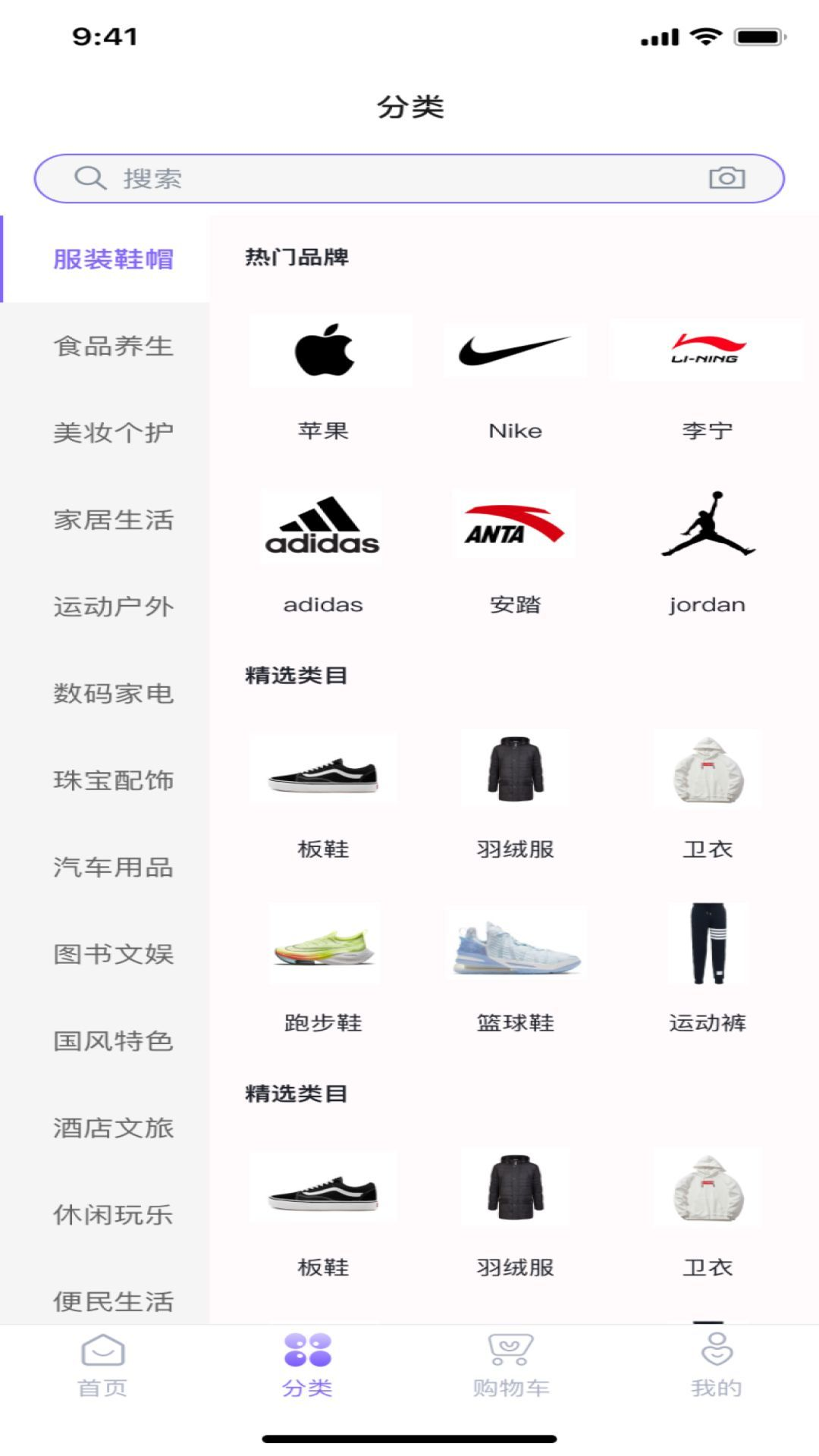Select the 酒店文旅 category
Viewport: 819px width, 1456px height.
[x=114, y=1128]
